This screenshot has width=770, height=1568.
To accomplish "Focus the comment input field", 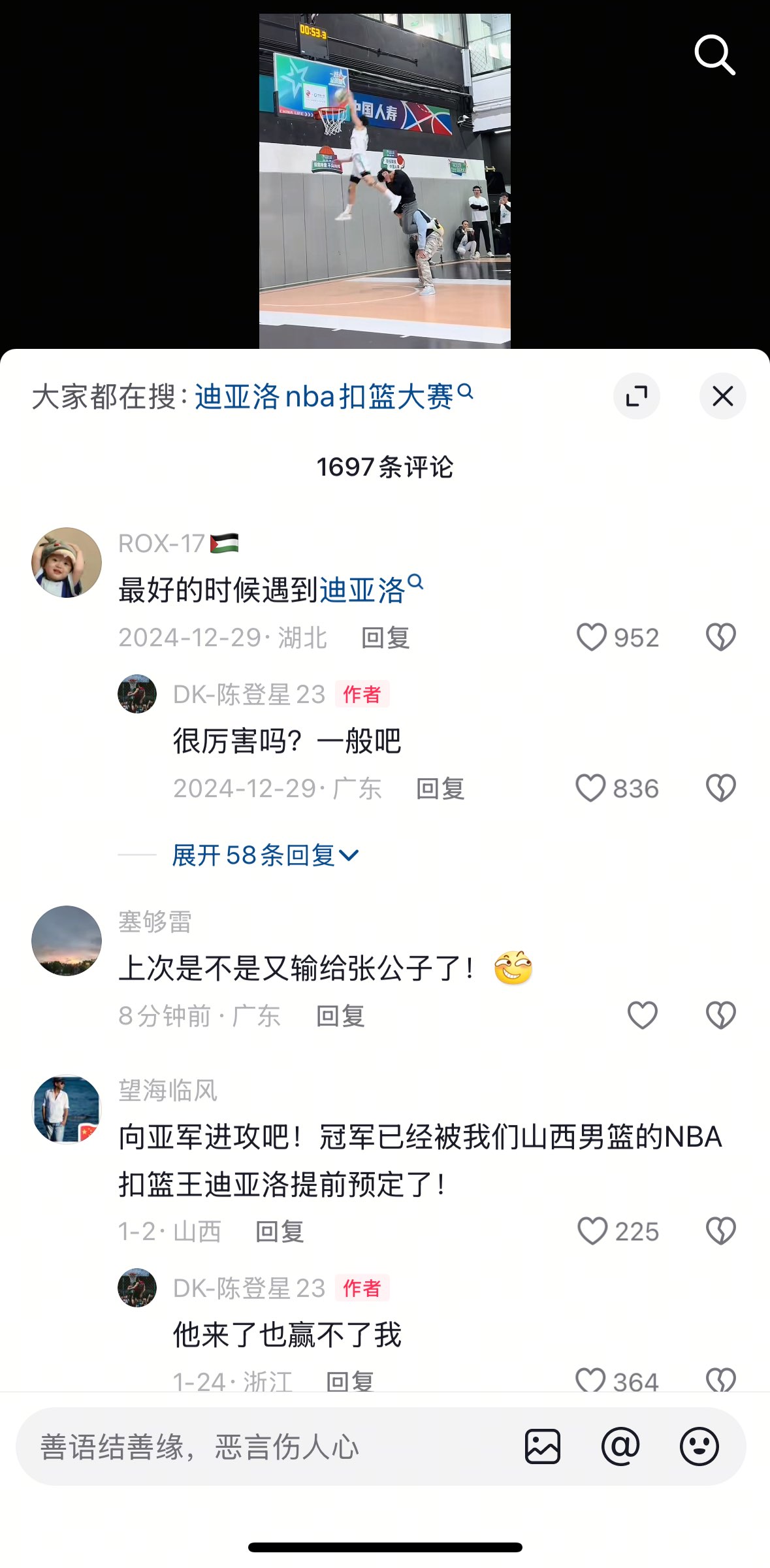I will (x=261, y=1446).
